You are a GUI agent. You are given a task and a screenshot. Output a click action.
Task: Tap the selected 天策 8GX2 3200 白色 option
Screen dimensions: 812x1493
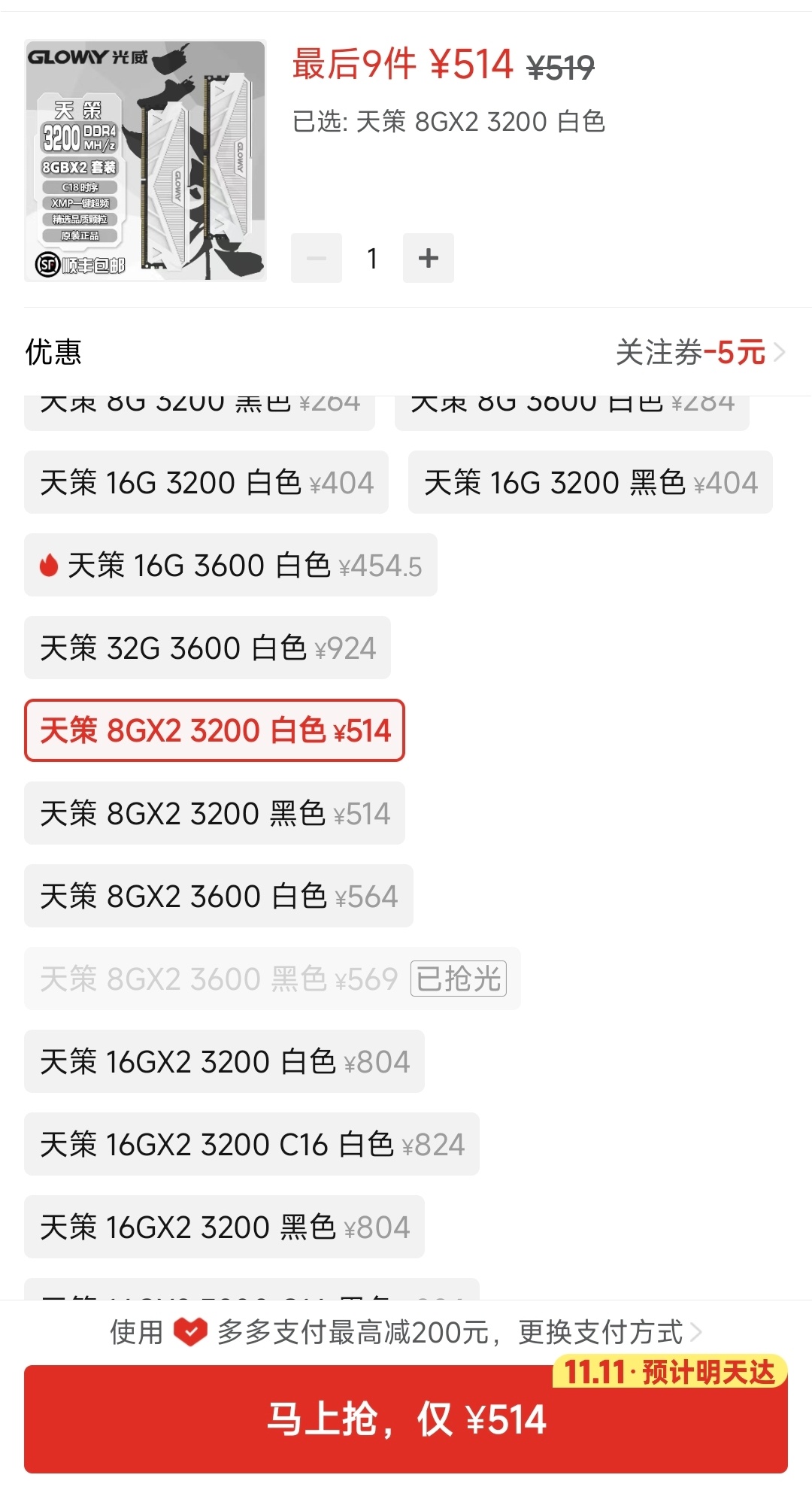click(x=214, y=730)
